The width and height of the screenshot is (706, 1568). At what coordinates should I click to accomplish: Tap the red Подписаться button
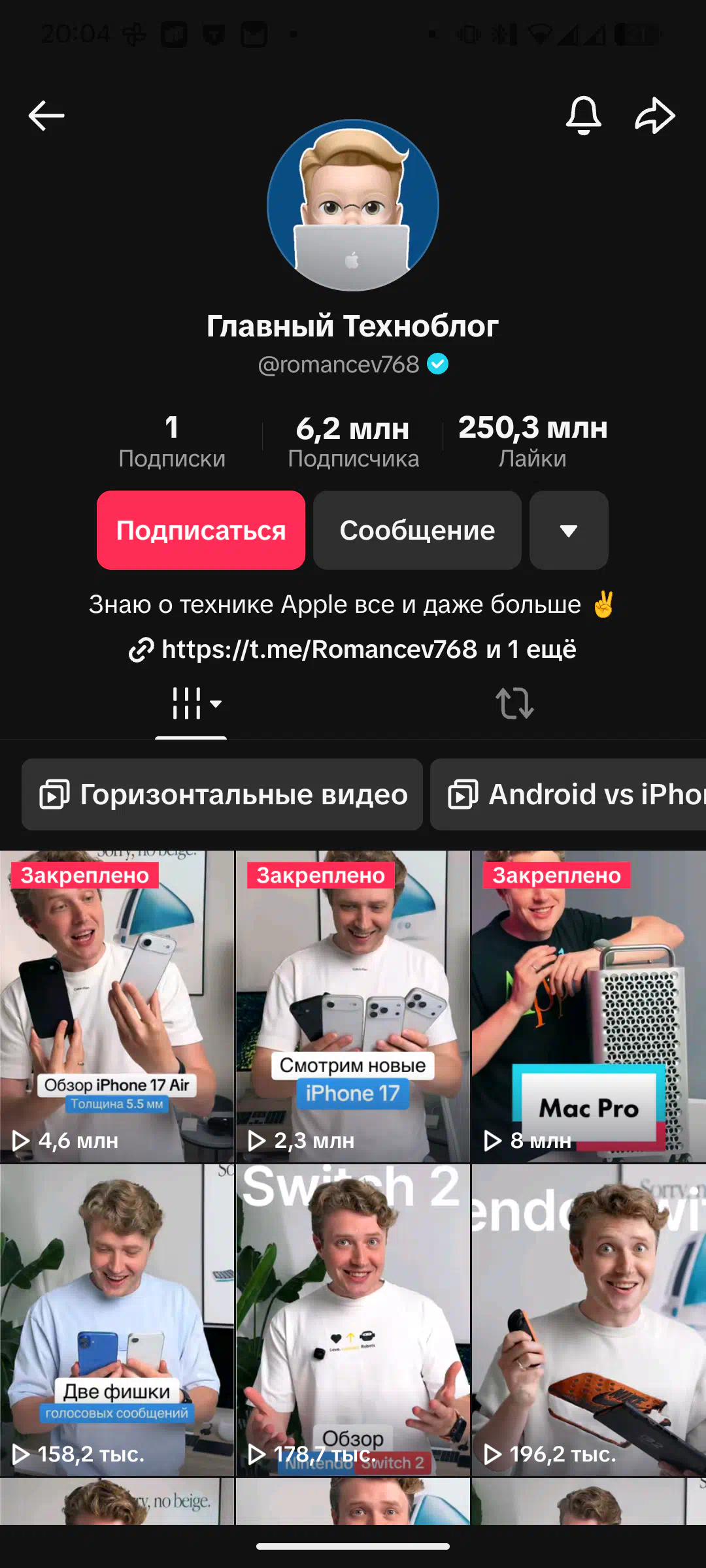point(201,530)
